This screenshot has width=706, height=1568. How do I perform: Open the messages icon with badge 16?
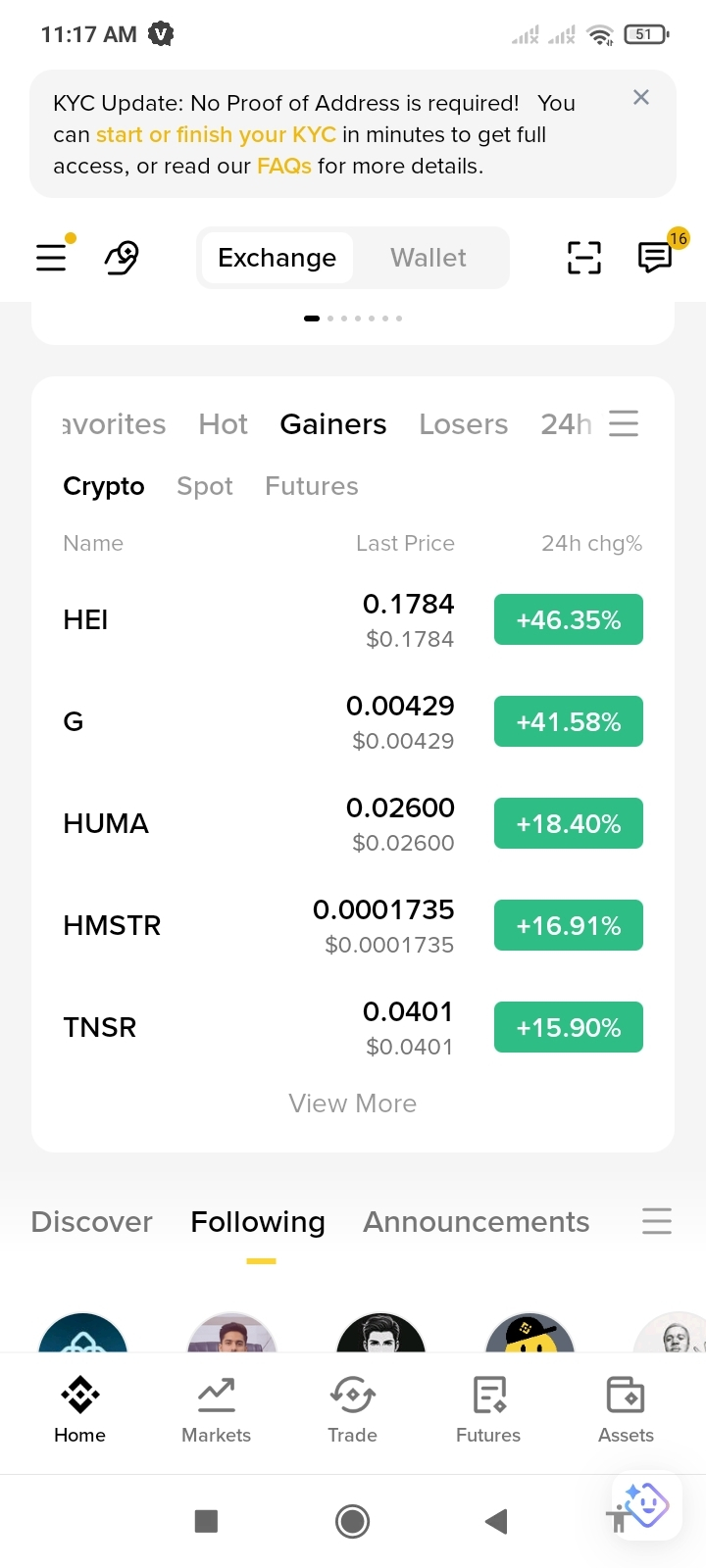[x=655, y=258]
